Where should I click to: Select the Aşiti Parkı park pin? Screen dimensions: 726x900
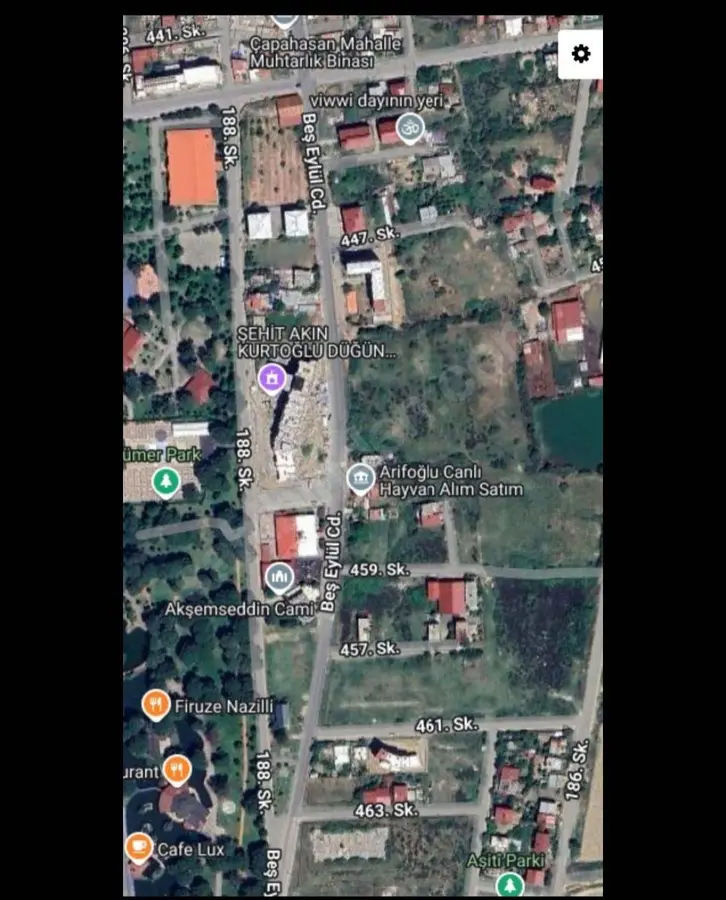click(x=510, y=884)
